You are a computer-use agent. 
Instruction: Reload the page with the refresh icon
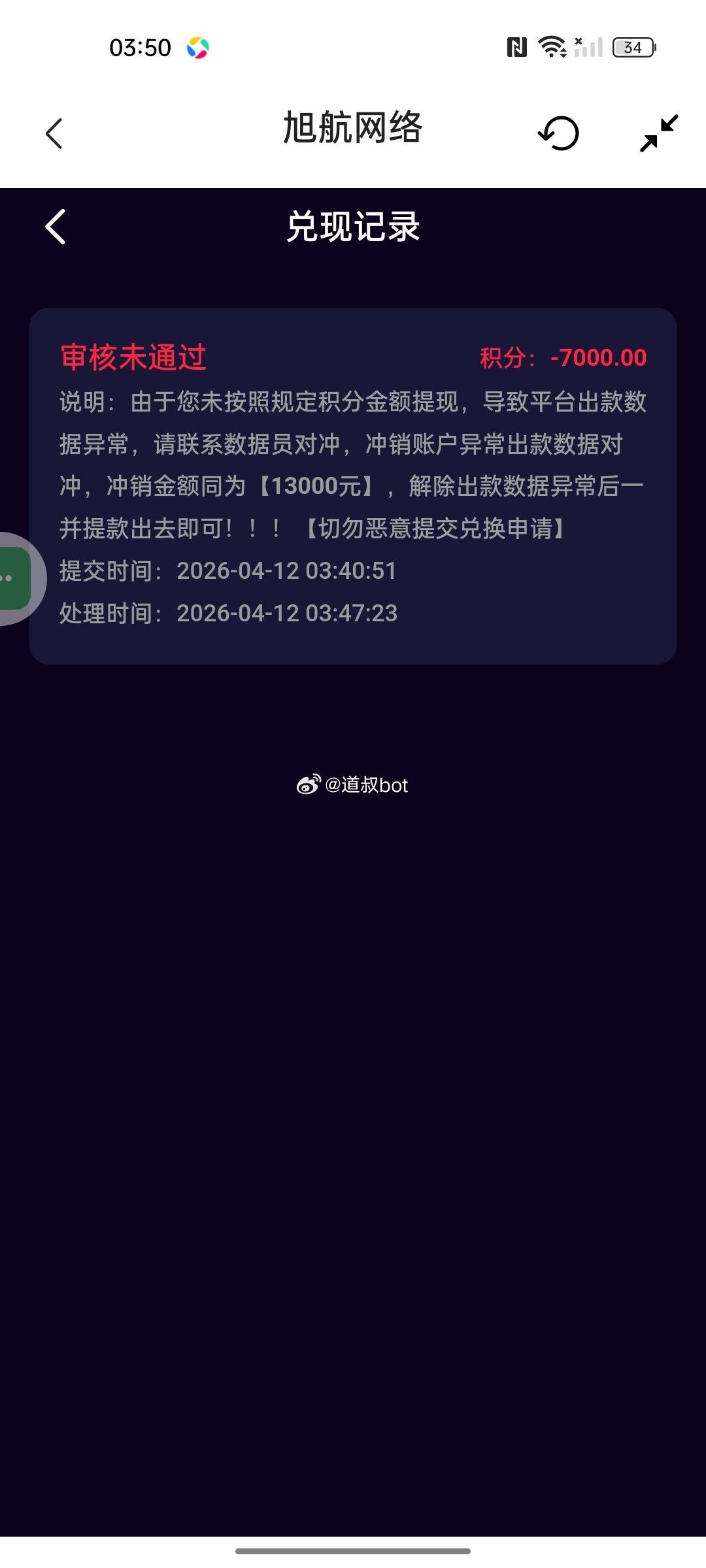(x=559, y=133)
